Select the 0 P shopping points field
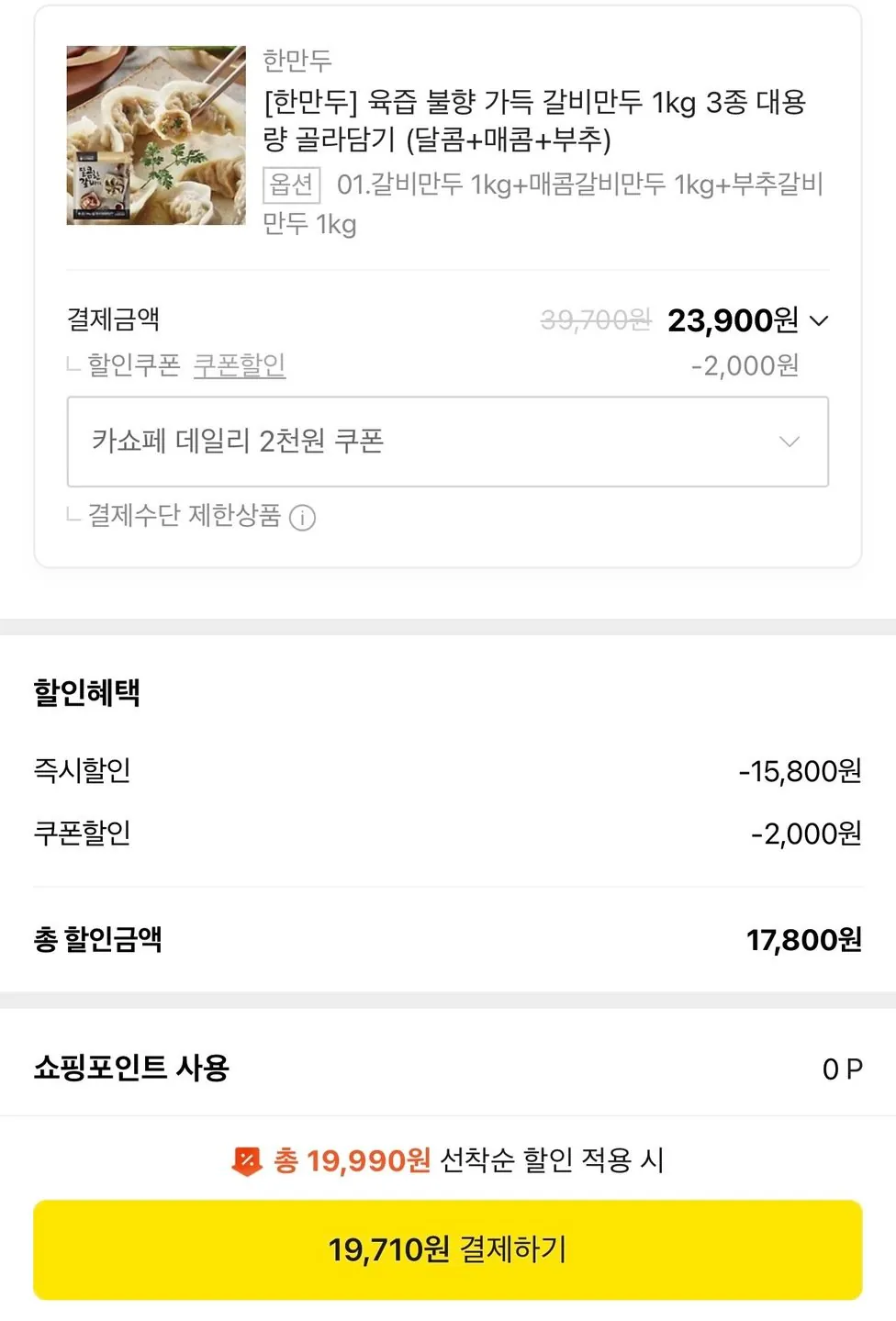 (x=843, y=1068)
